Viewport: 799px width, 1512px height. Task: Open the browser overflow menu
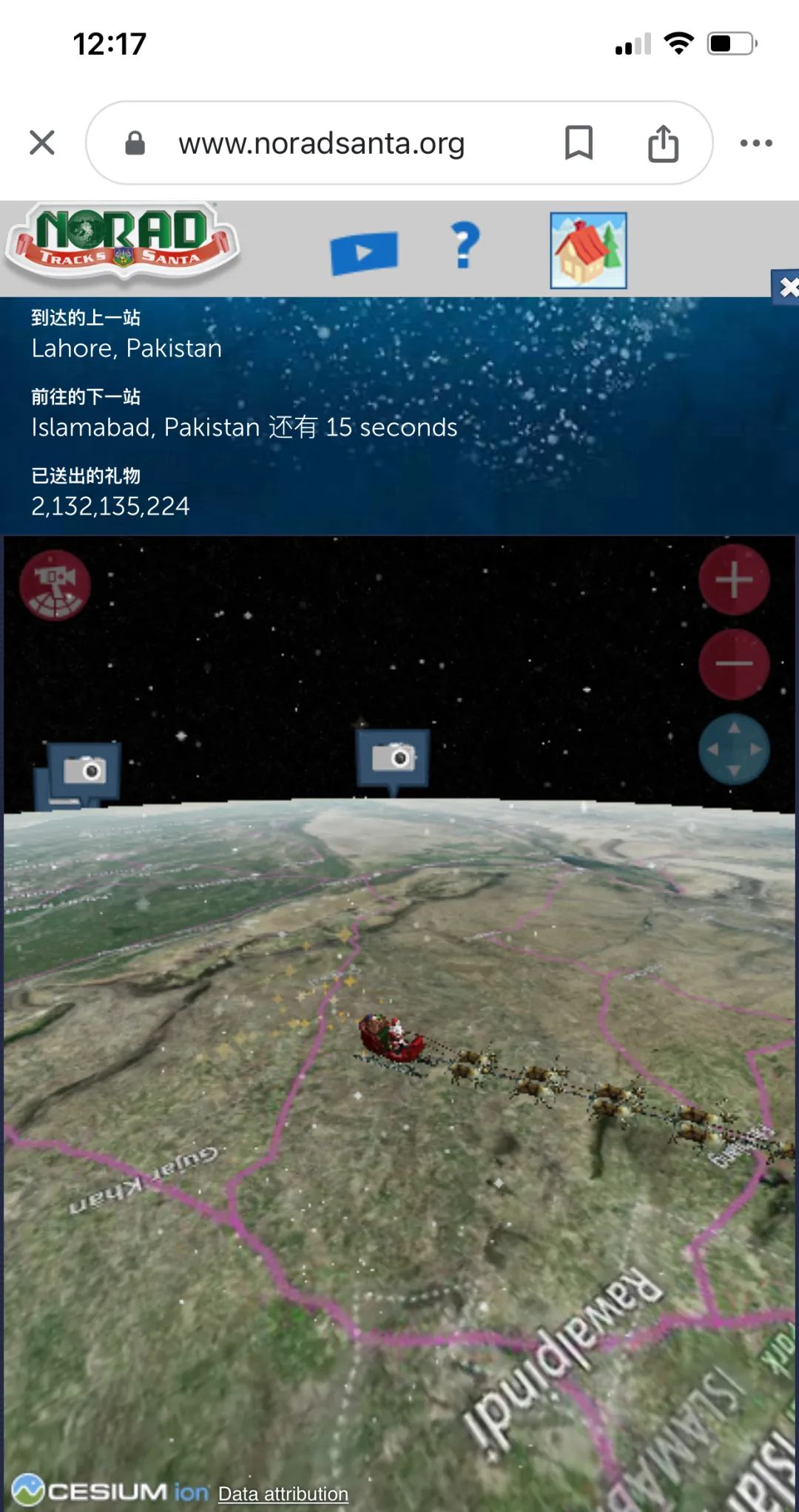click(756, 143)
